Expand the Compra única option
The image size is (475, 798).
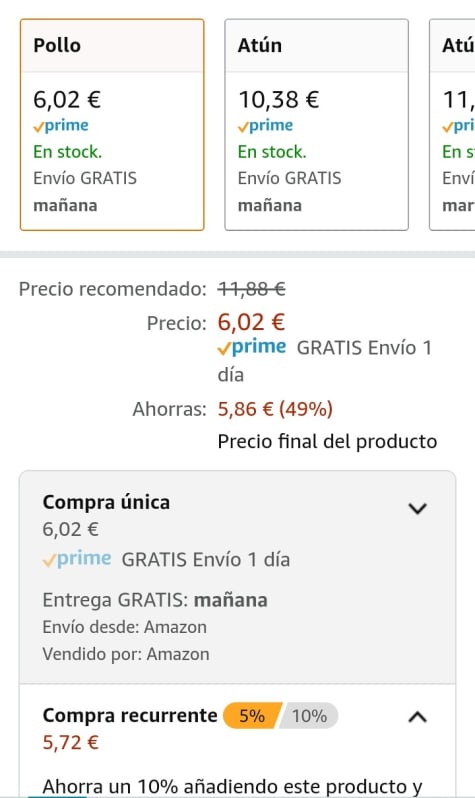(x=417, y=508)
